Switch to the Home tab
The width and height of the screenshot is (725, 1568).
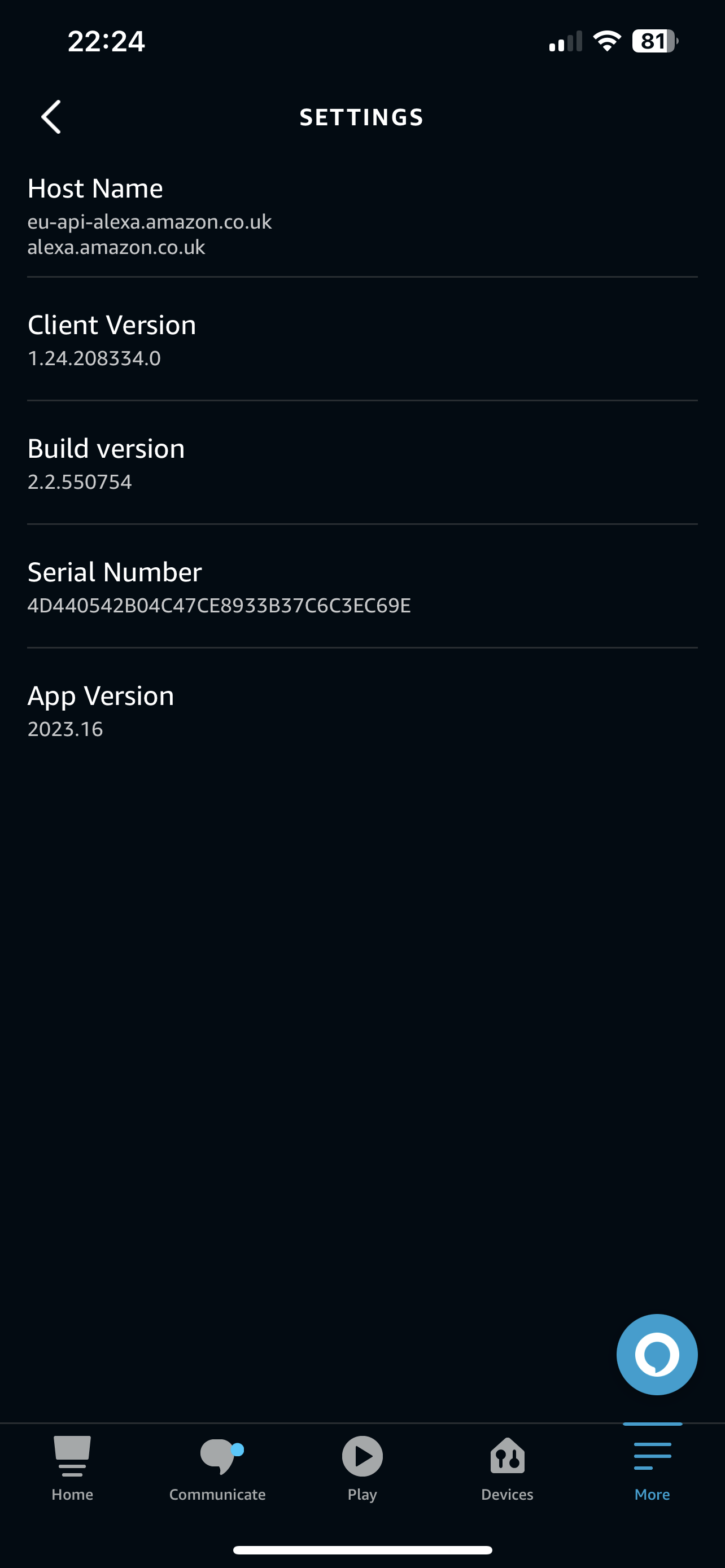pos(72,1468)
